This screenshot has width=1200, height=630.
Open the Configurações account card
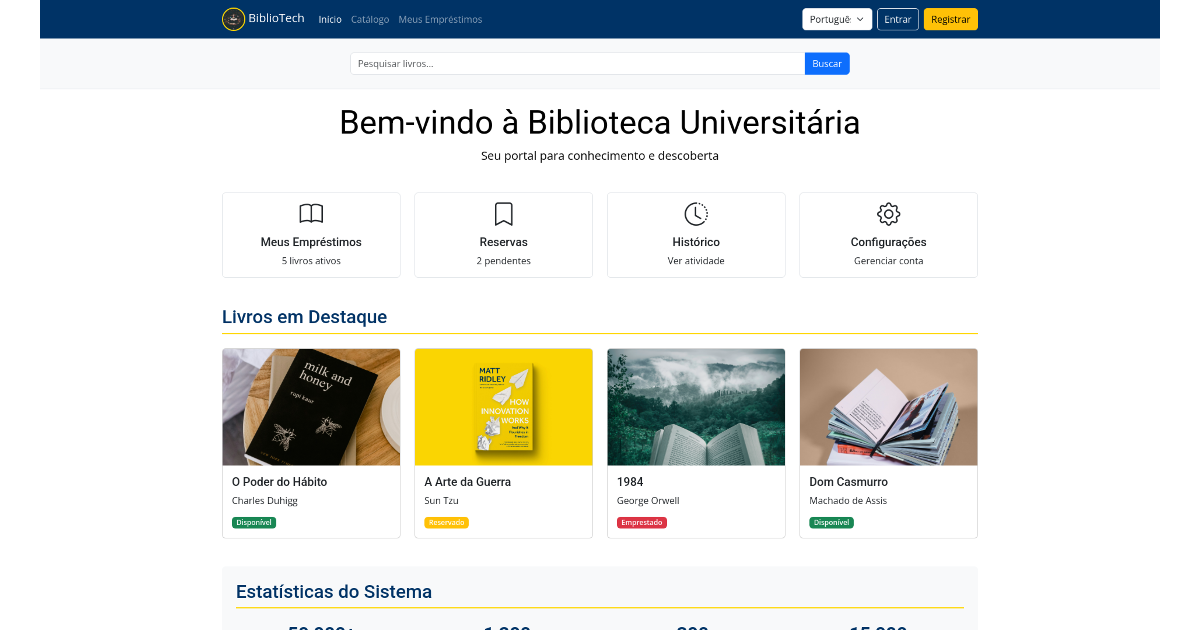click(x=888, y=235)
